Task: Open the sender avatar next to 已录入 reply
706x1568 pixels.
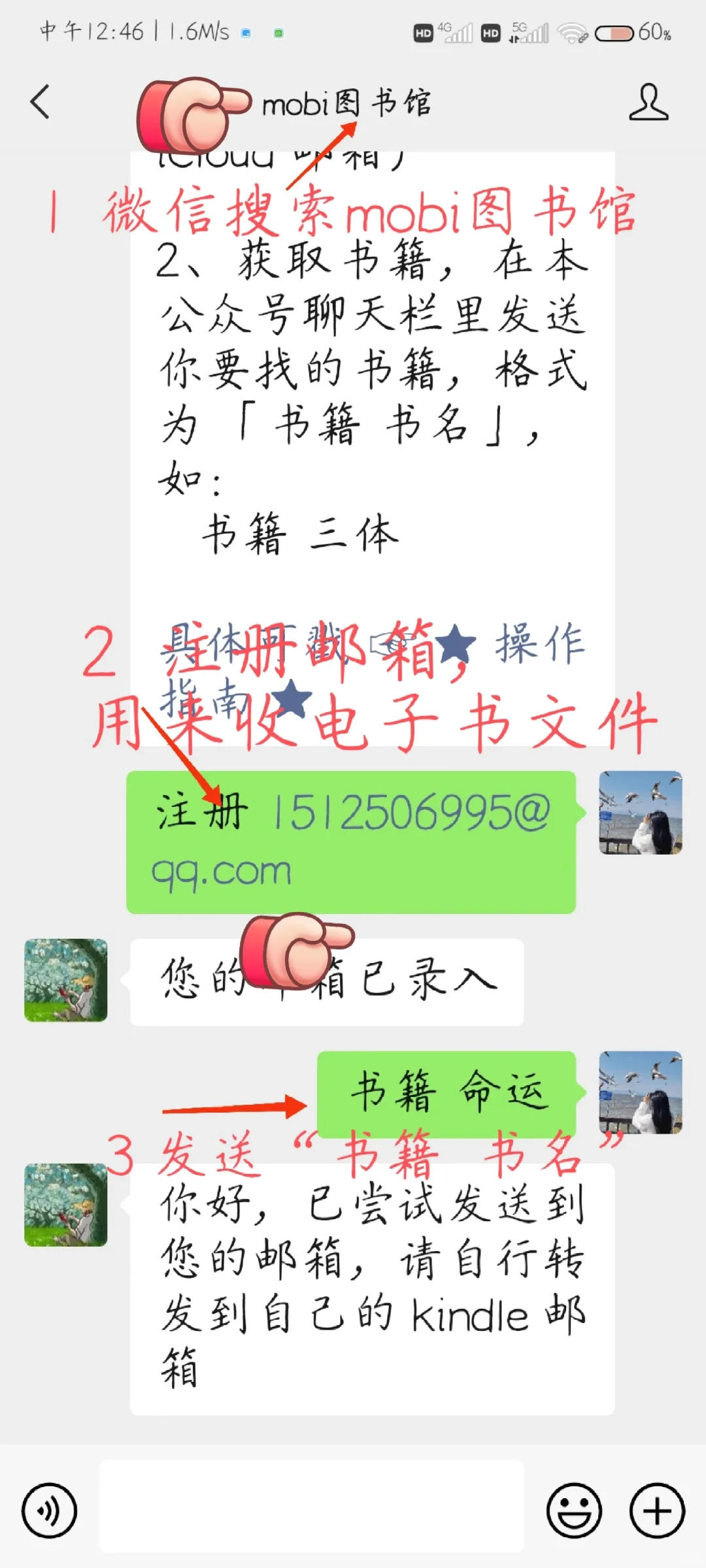Action: coord(65,980)
